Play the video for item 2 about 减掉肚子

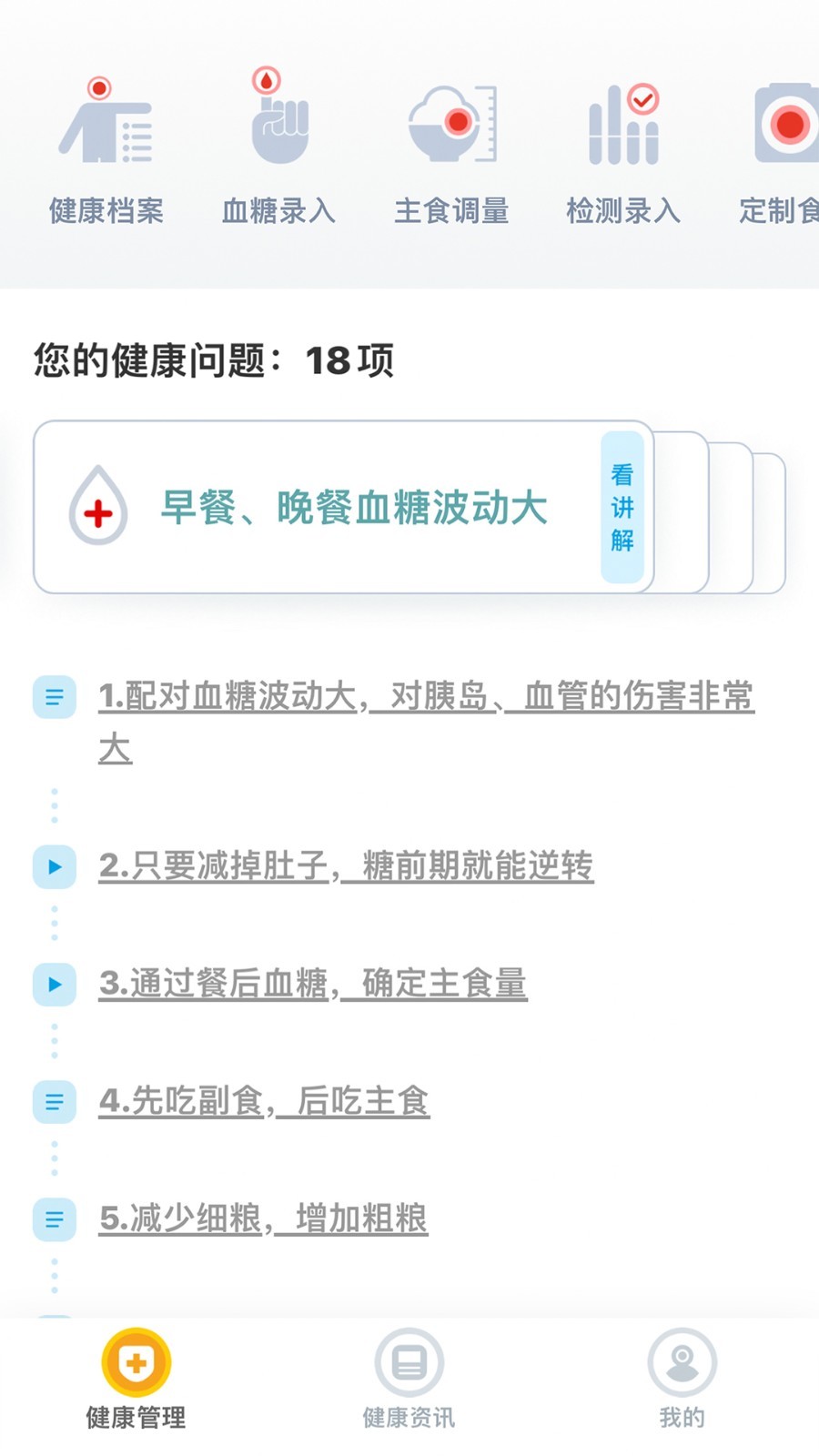tap(54, 867)
